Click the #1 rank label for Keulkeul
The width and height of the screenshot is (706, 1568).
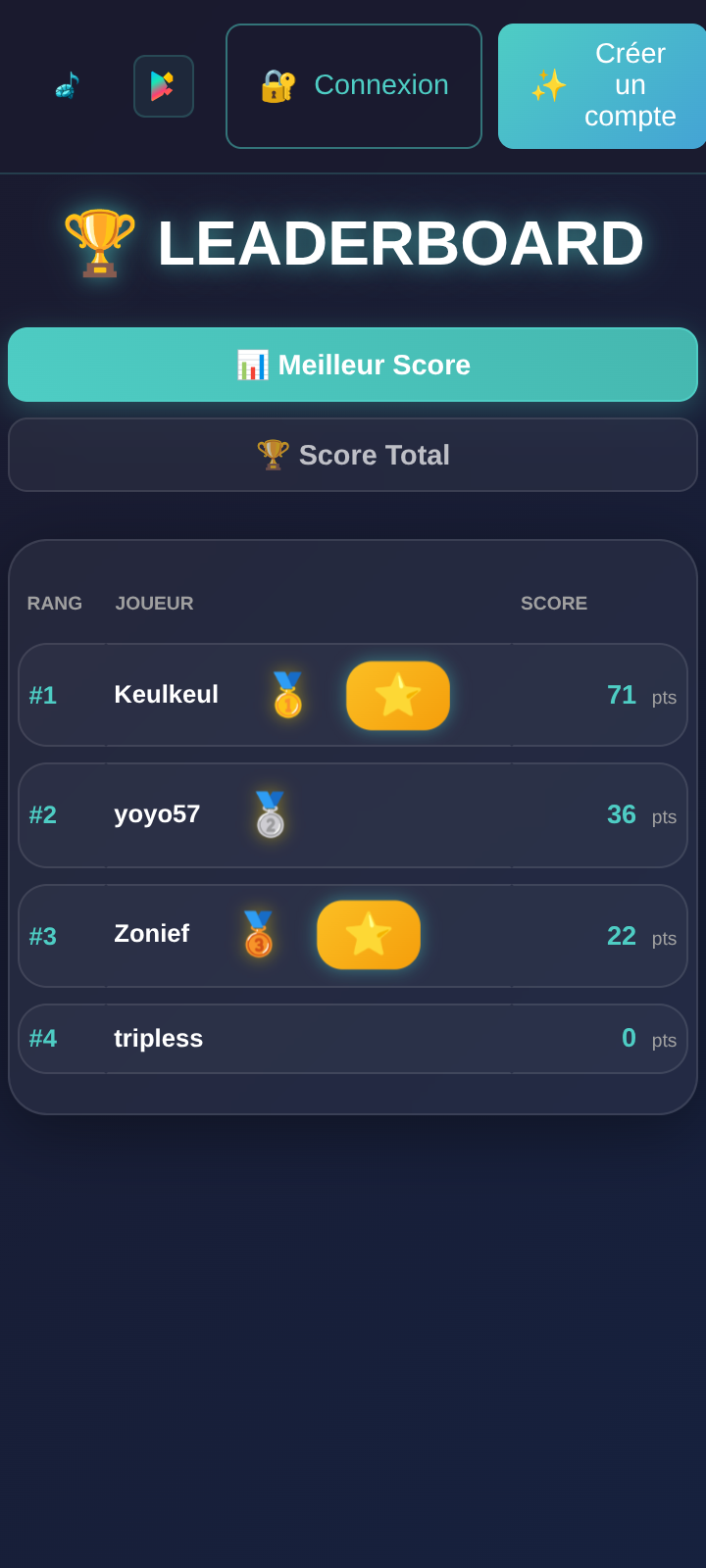click(x=43, y=695)
